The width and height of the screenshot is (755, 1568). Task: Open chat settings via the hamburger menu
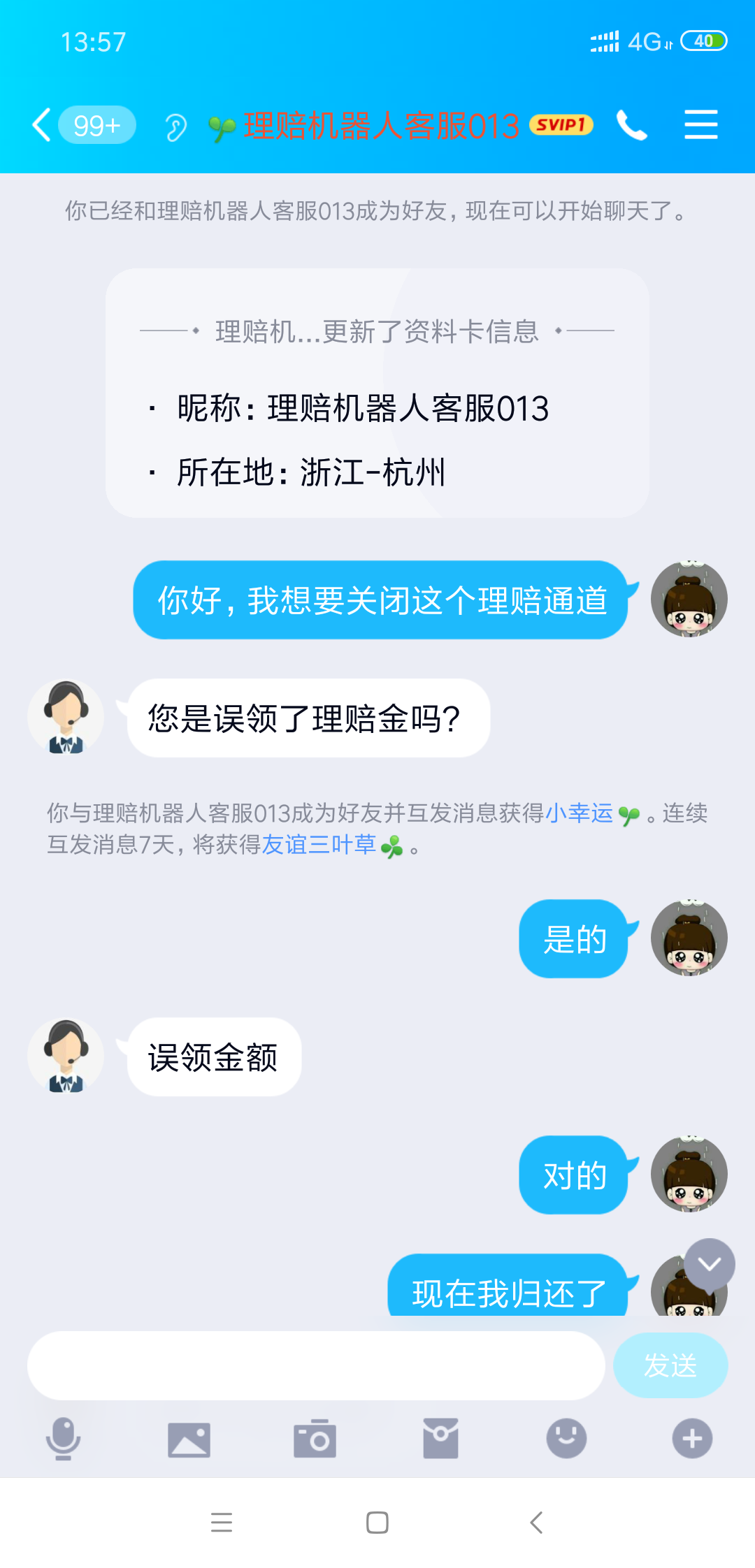coord(702,126)
